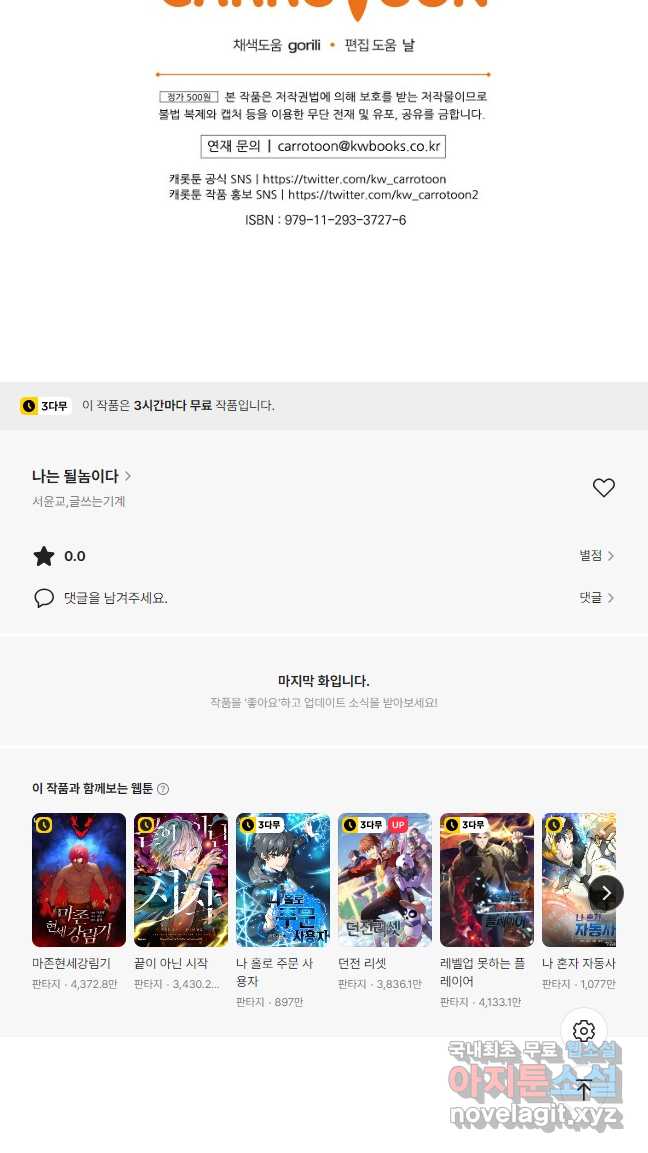Open the 별점 rating page
This screenshot has height=1153, width=648.
[x=596, y=556]
